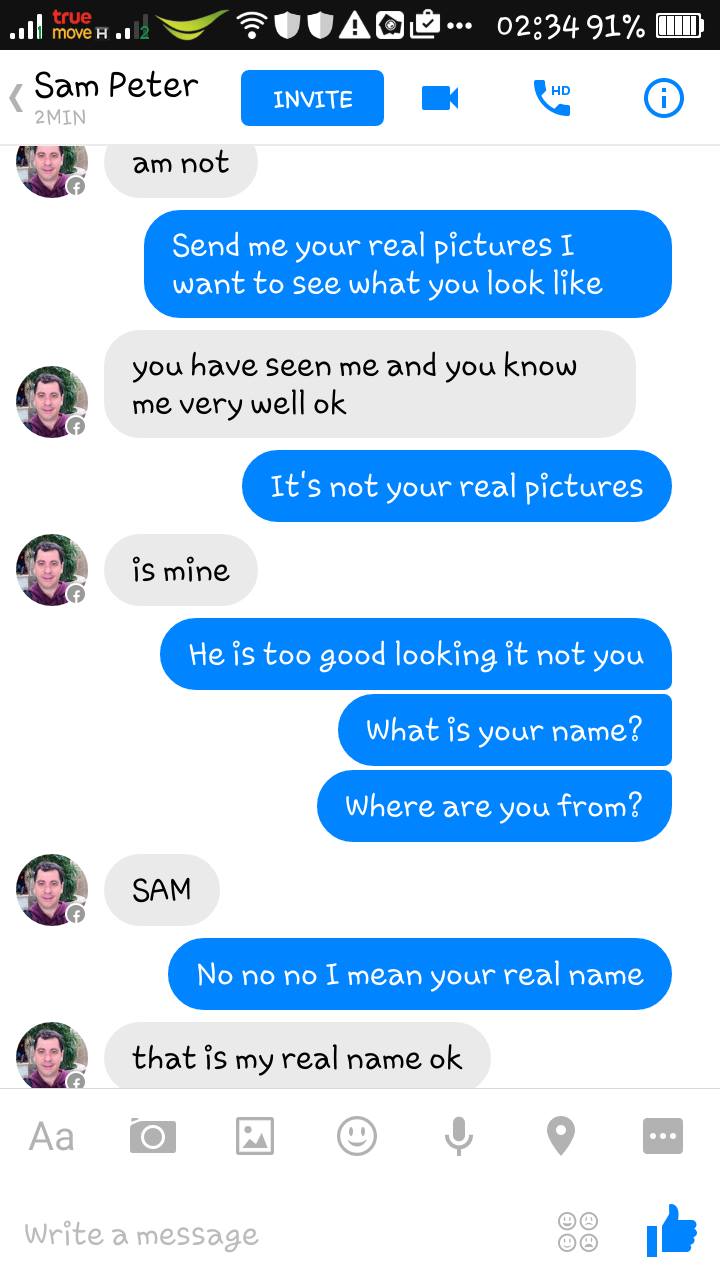Open the camera to take a photo
Image resolution: width=720 pixels, height=1280 pixels.
tap(153, 1136)
